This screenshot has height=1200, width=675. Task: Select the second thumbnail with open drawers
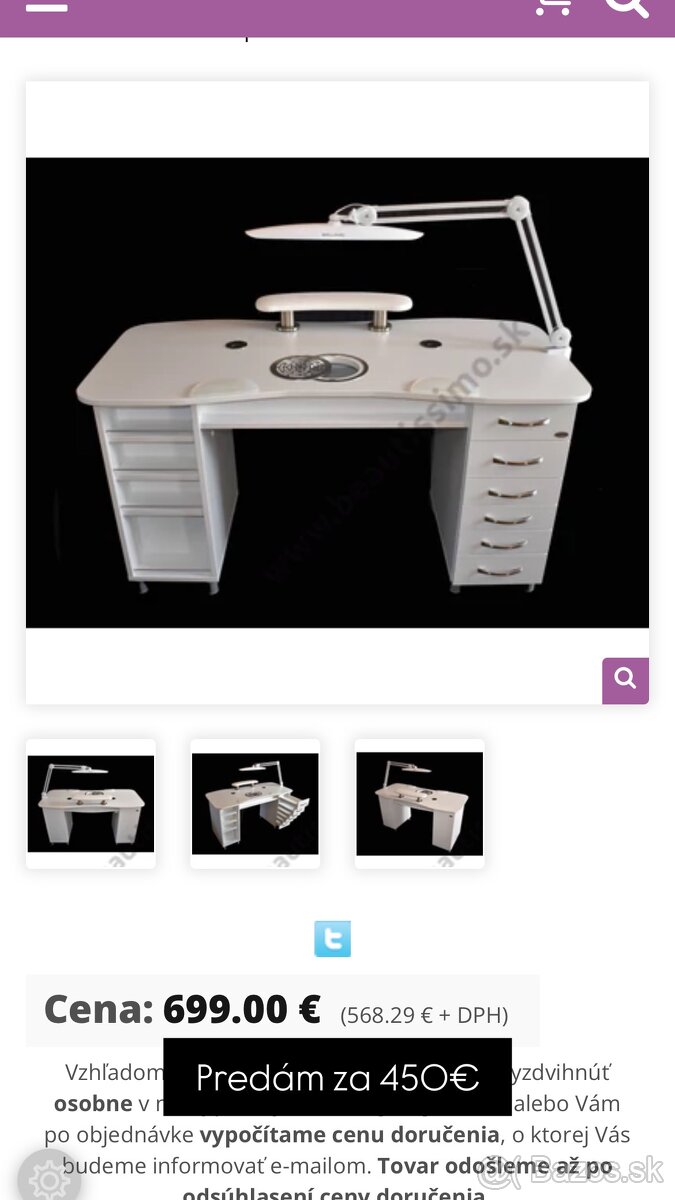point(255,804)
